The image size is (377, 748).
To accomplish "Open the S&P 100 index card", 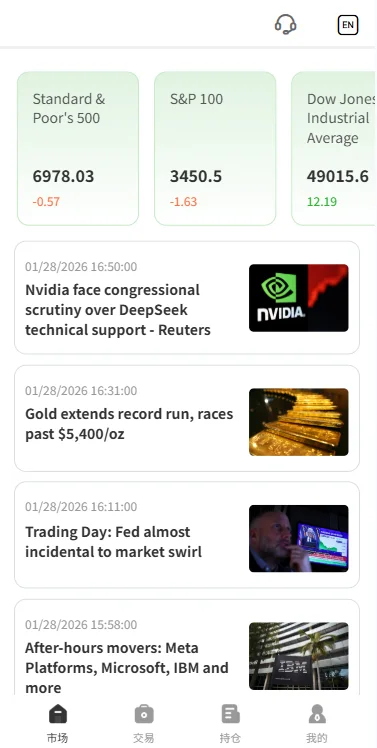I will pos(215,148).
